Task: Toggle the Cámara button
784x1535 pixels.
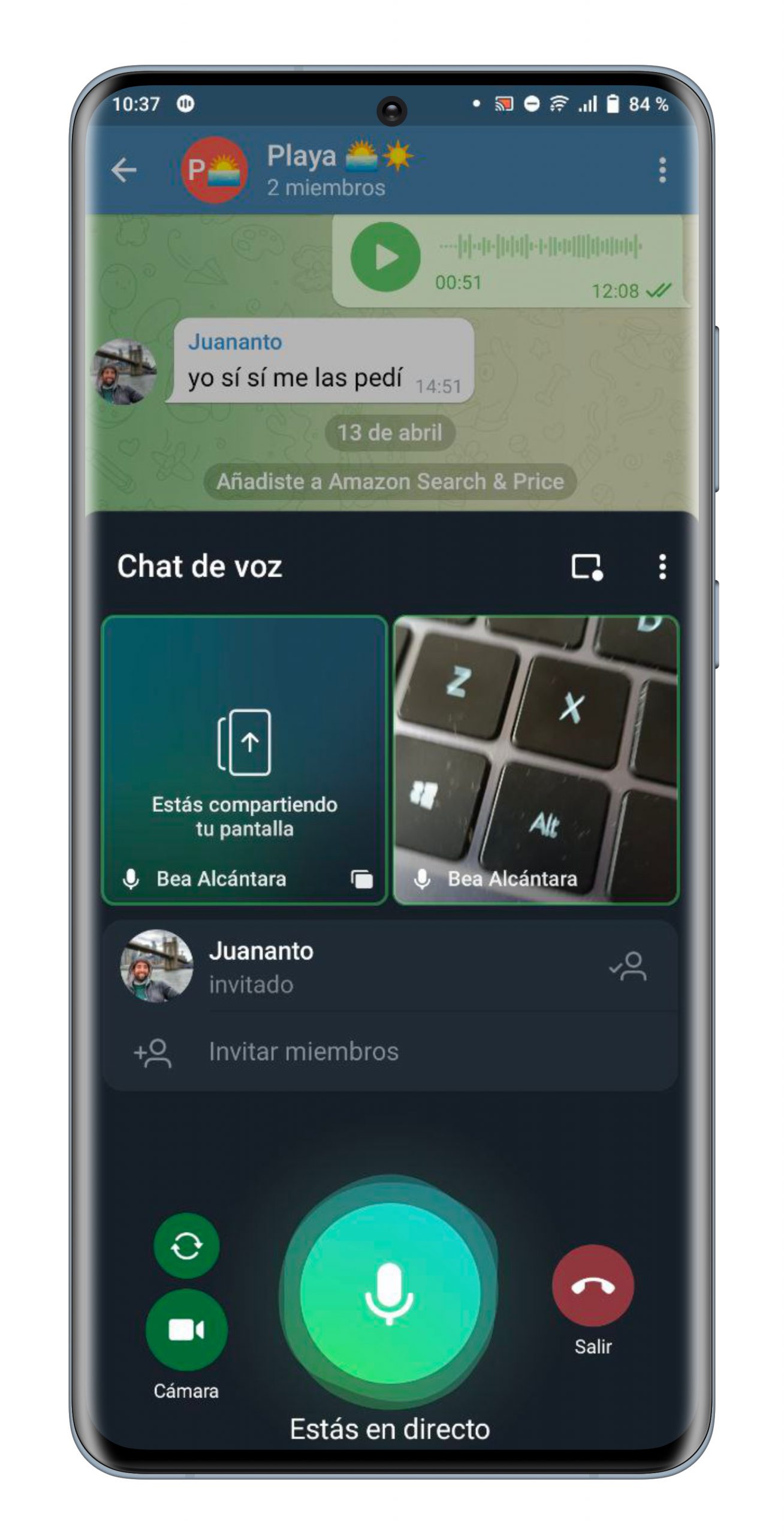Action: click(186, 1330)
